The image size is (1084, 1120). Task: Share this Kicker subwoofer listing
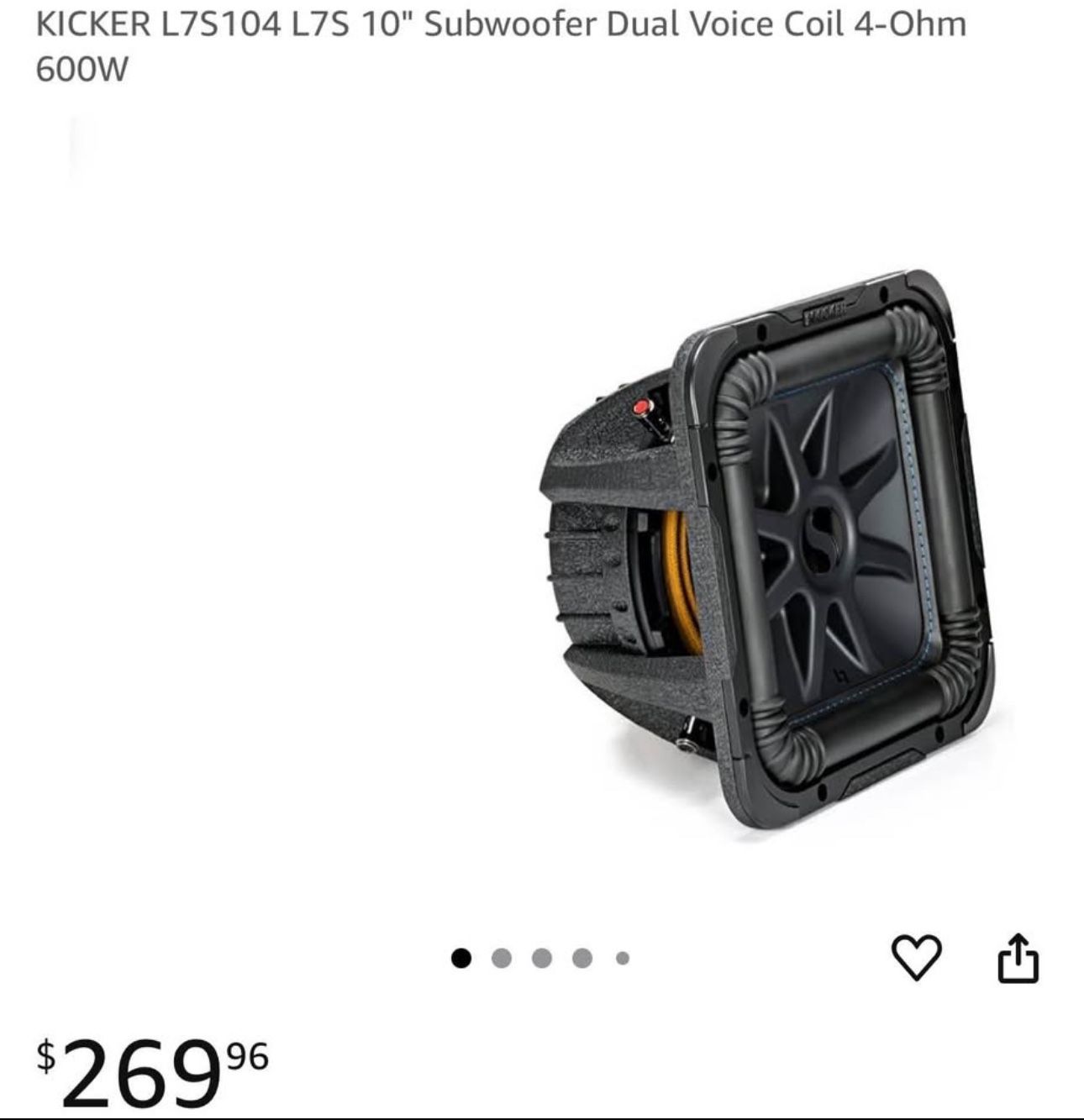(x=1018, y=958)
